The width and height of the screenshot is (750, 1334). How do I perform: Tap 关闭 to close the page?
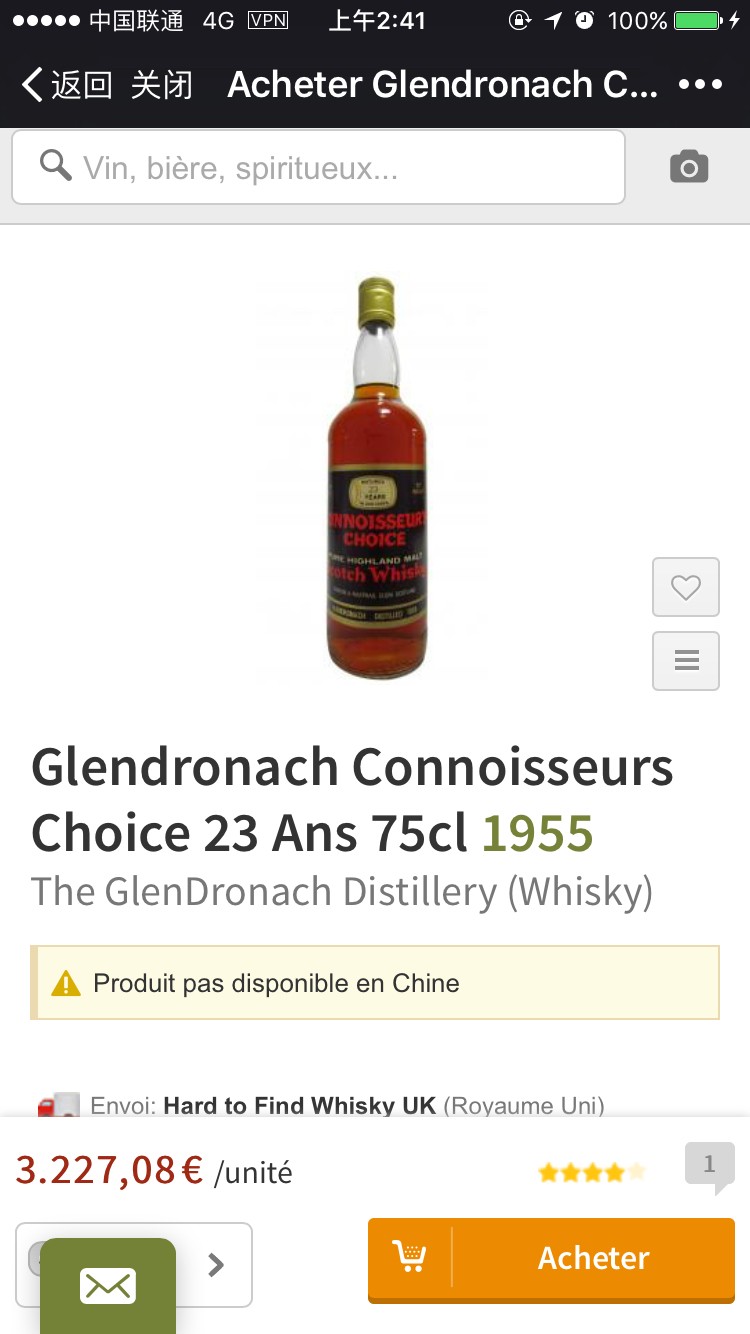160,84
